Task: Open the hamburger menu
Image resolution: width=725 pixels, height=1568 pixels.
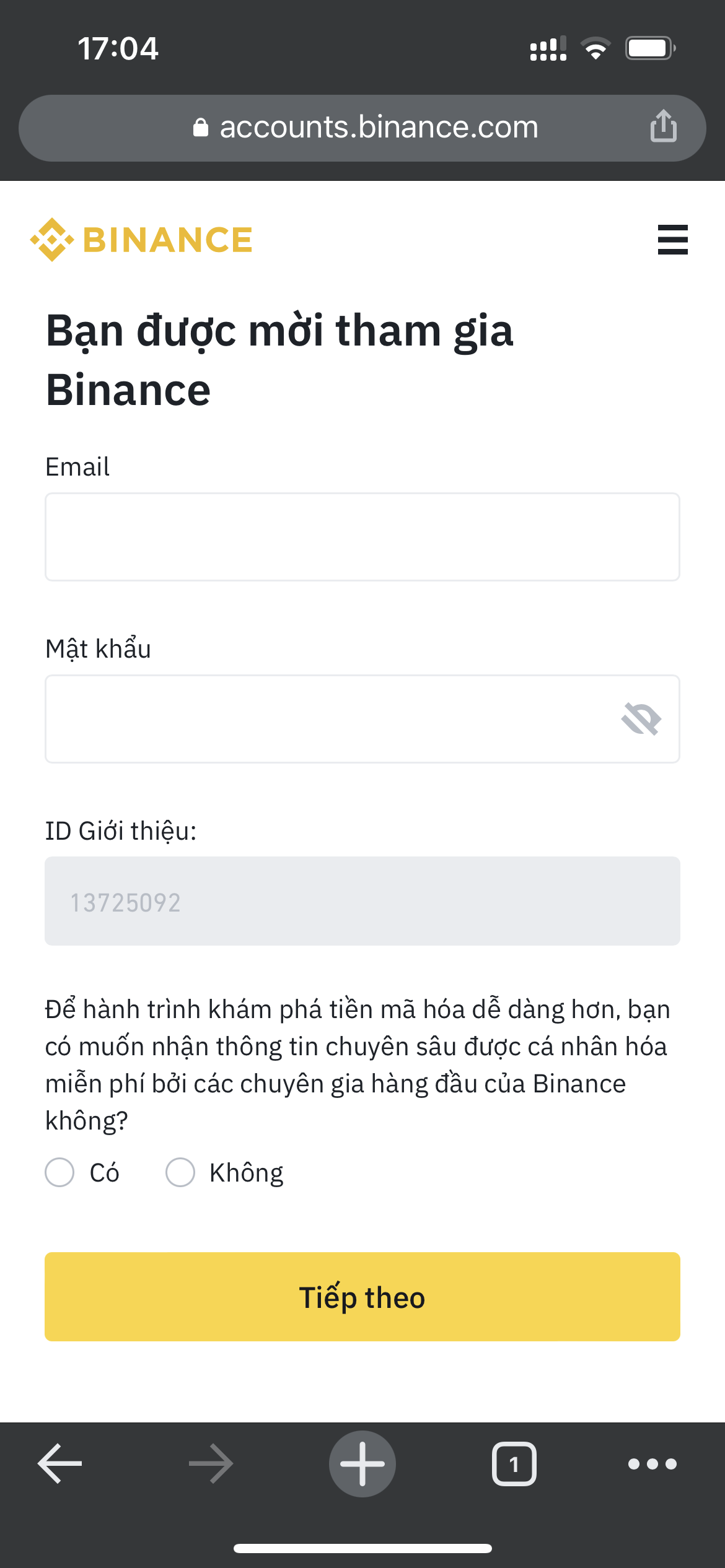Action: point(672,240)
